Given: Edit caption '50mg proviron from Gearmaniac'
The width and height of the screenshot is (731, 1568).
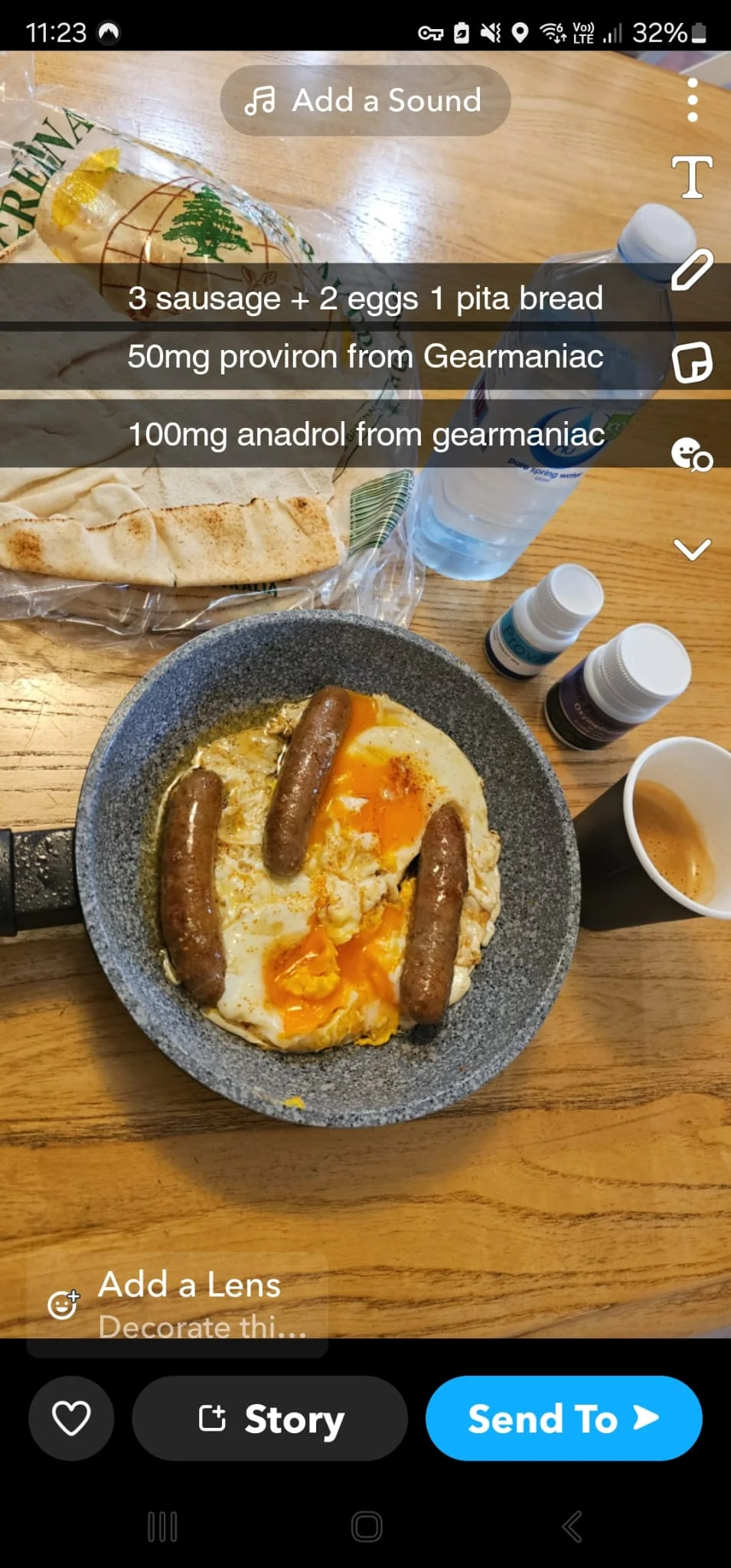Looking at the screenshot, I should pyautogui.click(x=365, y=357).
